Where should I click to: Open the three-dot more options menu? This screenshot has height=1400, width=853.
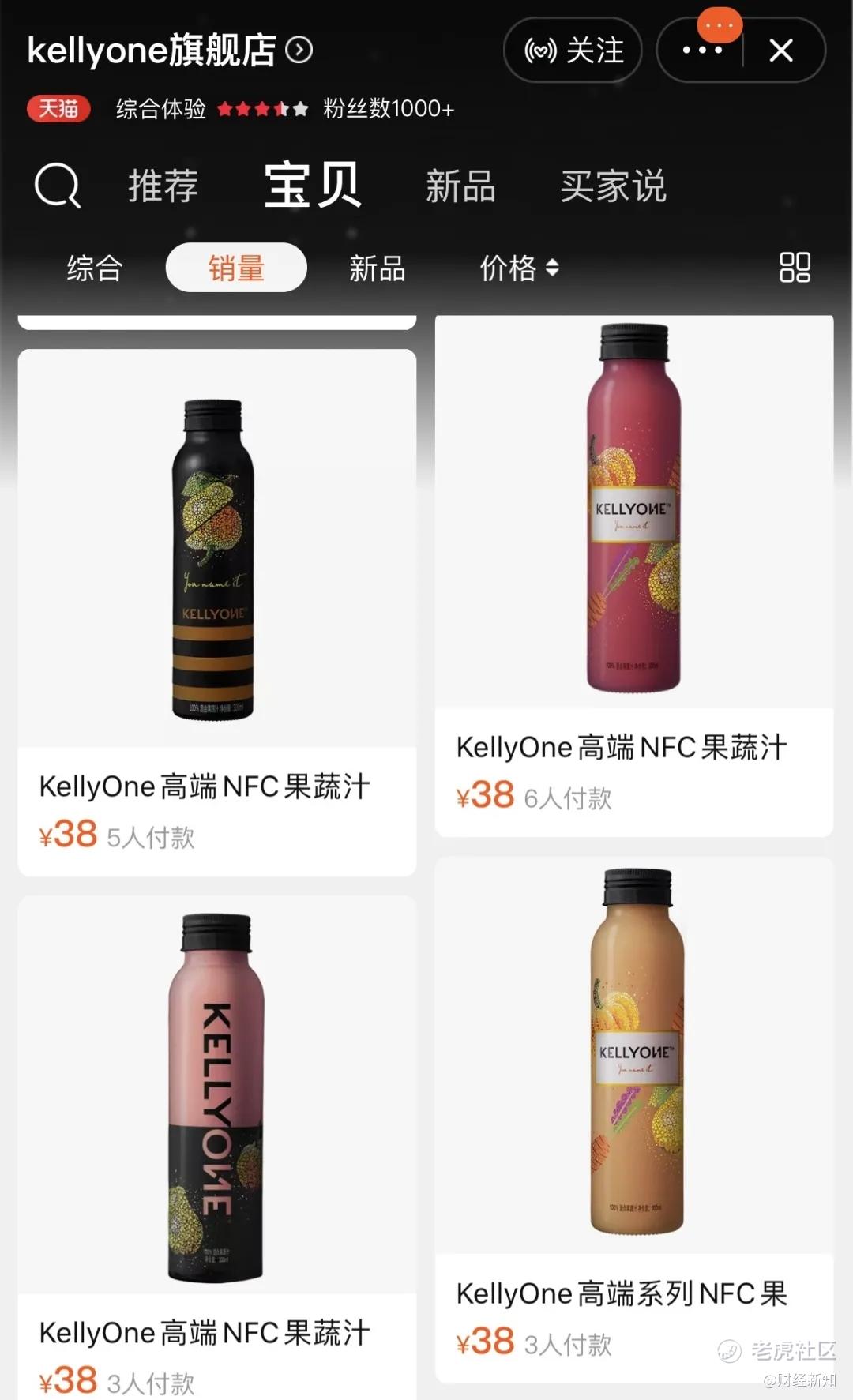click(701, 51)
